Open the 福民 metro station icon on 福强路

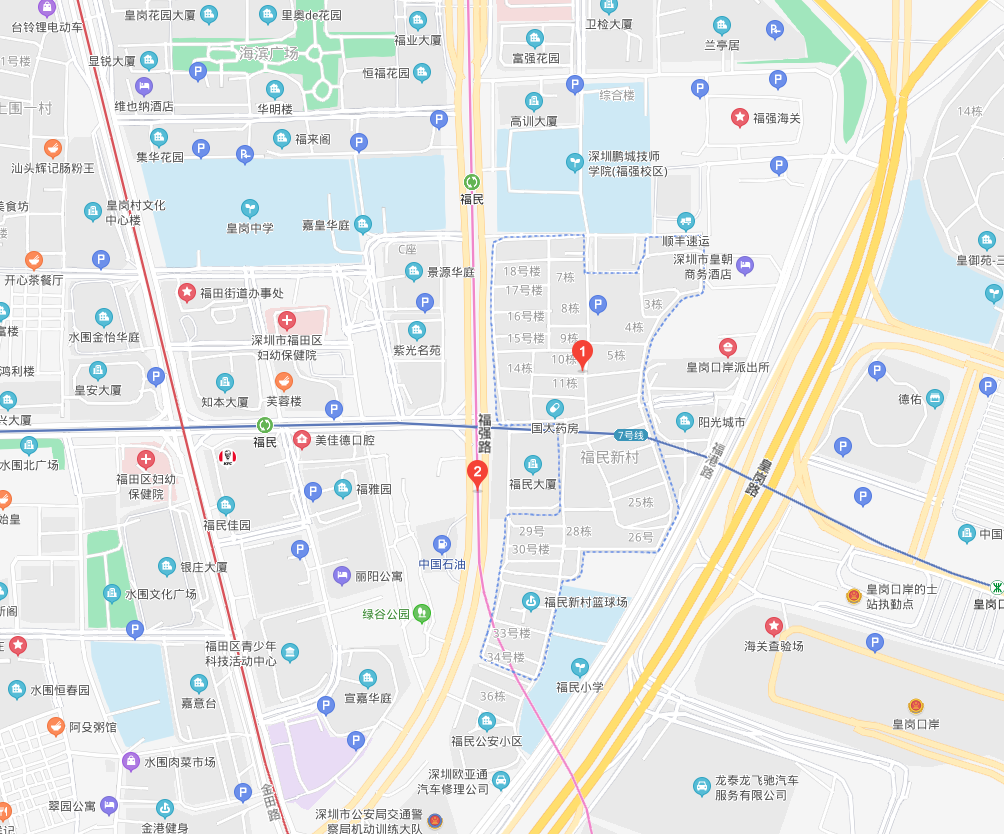click(472, 182)
